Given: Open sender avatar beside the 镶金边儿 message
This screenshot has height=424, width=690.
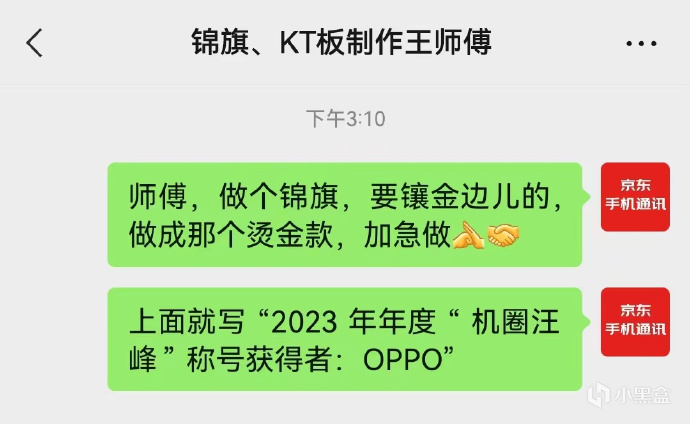Looking at the screenshot, I should click(635, 197).
